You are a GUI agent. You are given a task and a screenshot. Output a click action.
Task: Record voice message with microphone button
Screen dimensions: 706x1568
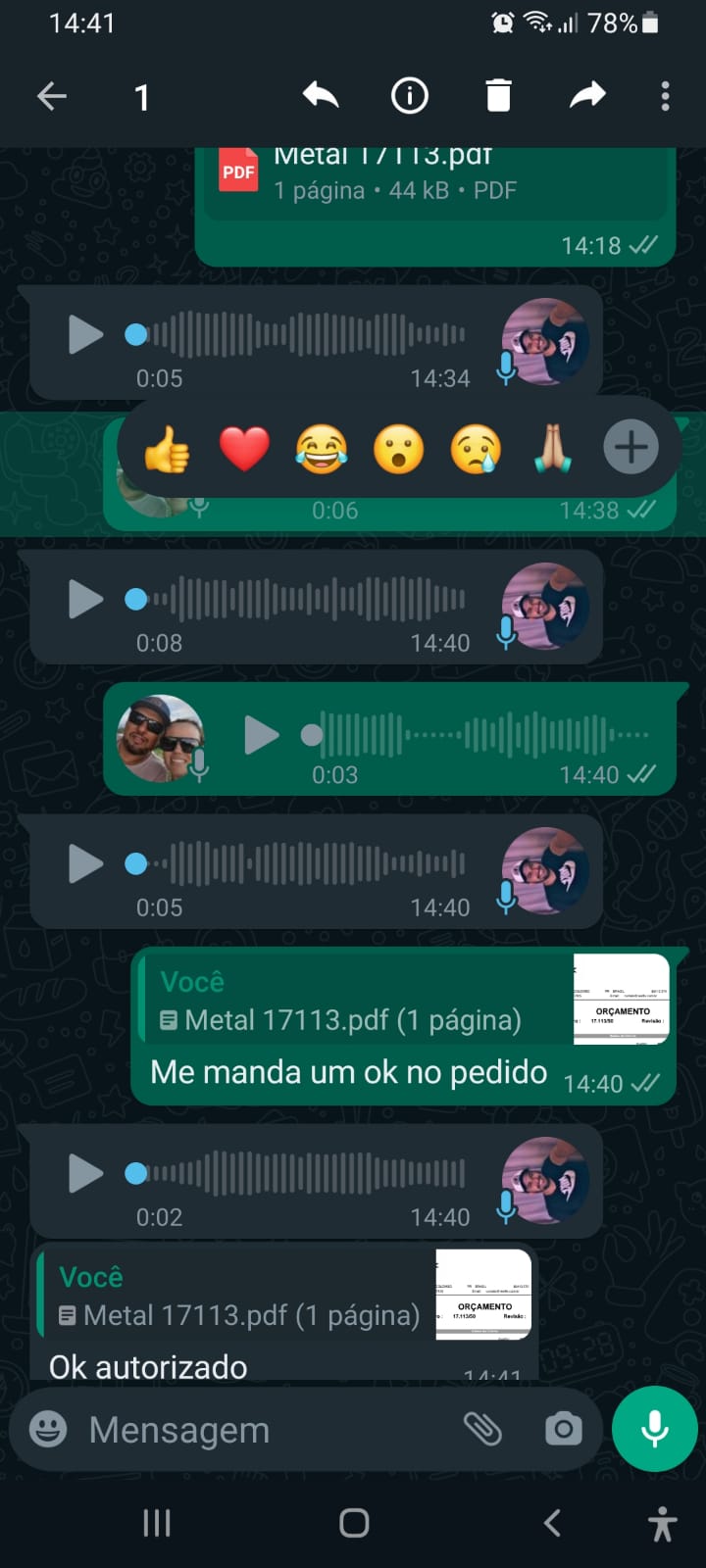pyautogui.click(x=655, y=1430)
